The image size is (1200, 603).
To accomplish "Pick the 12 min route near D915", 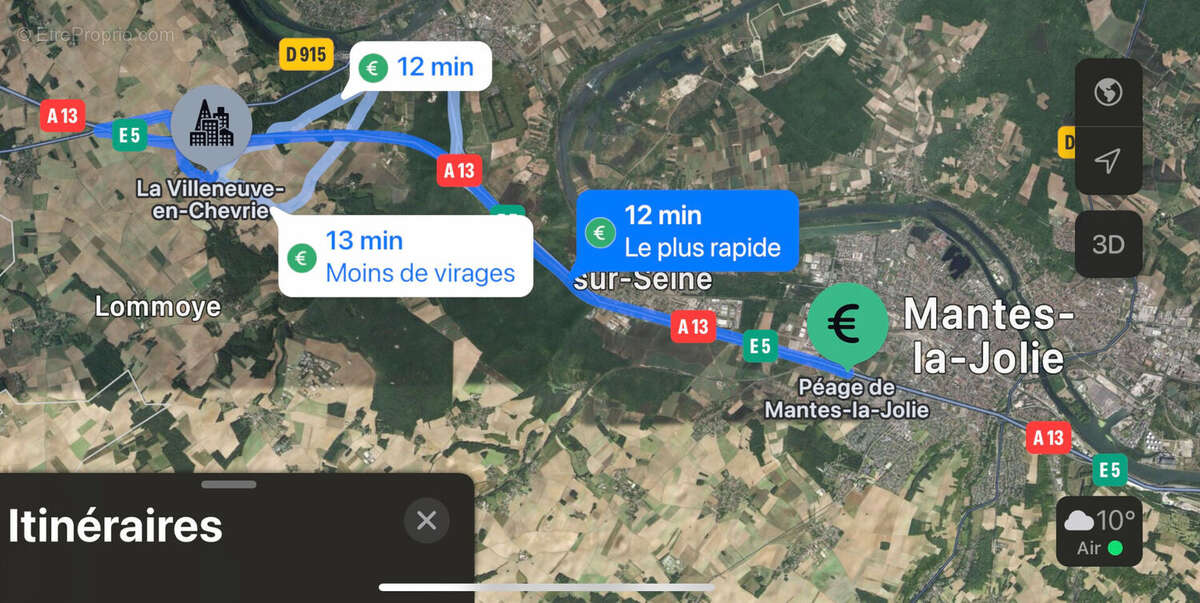I will [420, 67].
